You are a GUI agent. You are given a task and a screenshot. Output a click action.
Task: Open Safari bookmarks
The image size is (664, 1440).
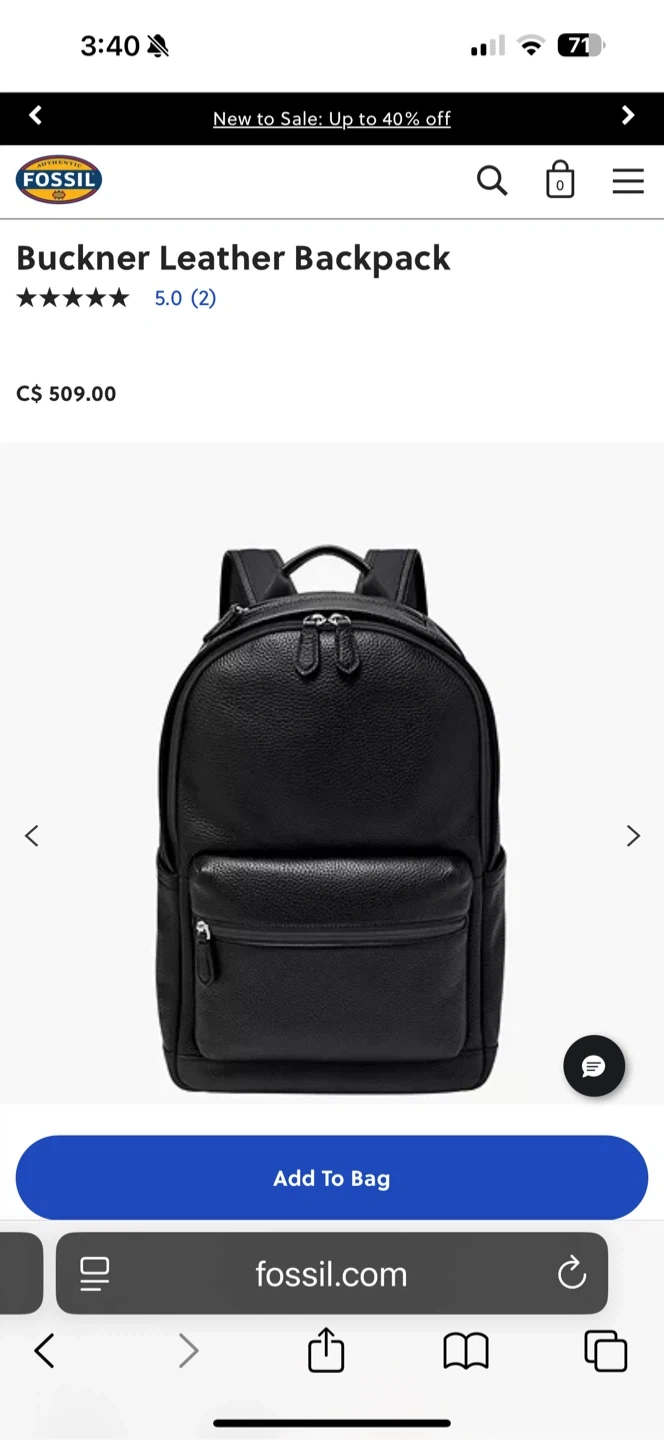pos(466,1352)
